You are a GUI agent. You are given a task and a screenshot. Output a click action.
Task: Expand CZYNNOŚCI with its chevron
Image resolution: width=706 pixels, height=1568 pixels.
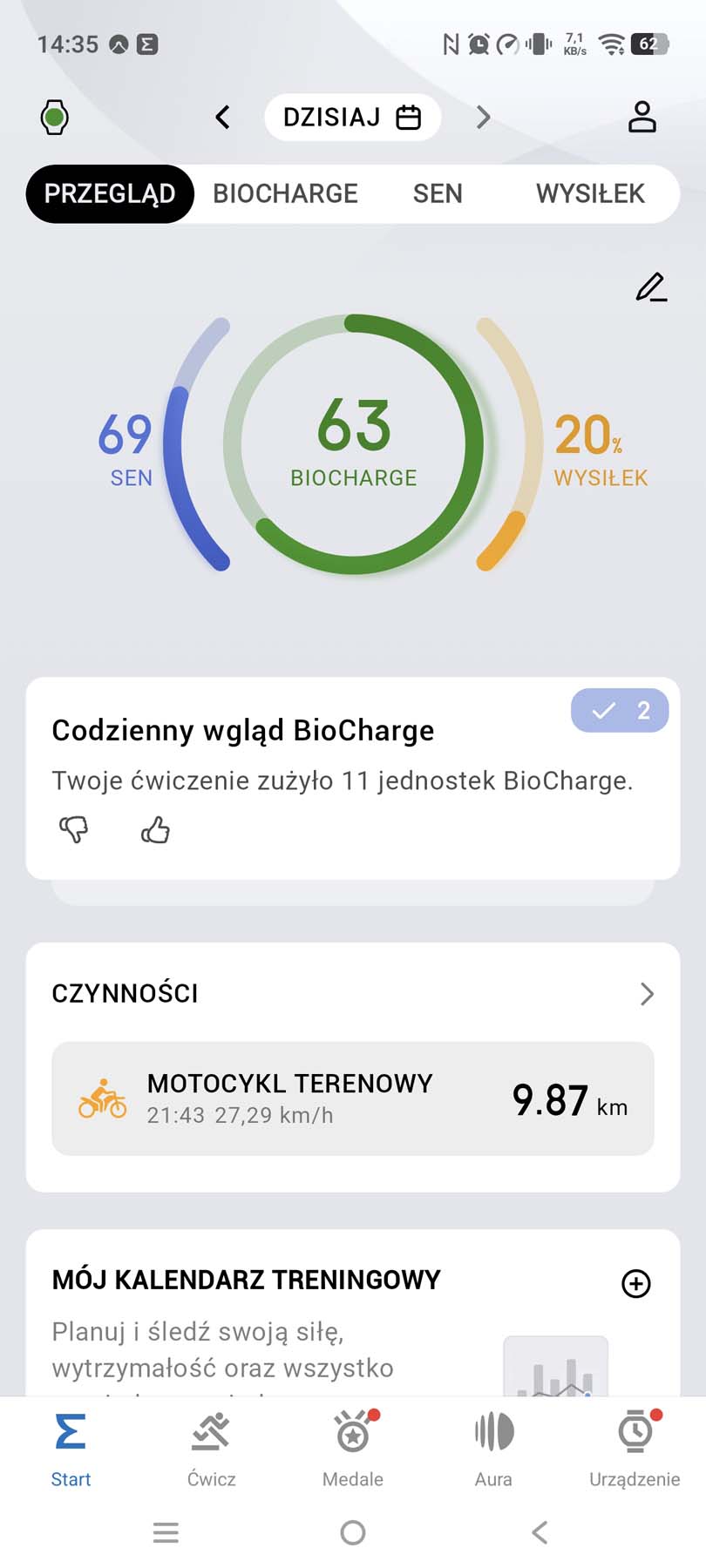(x=646, y=993)
